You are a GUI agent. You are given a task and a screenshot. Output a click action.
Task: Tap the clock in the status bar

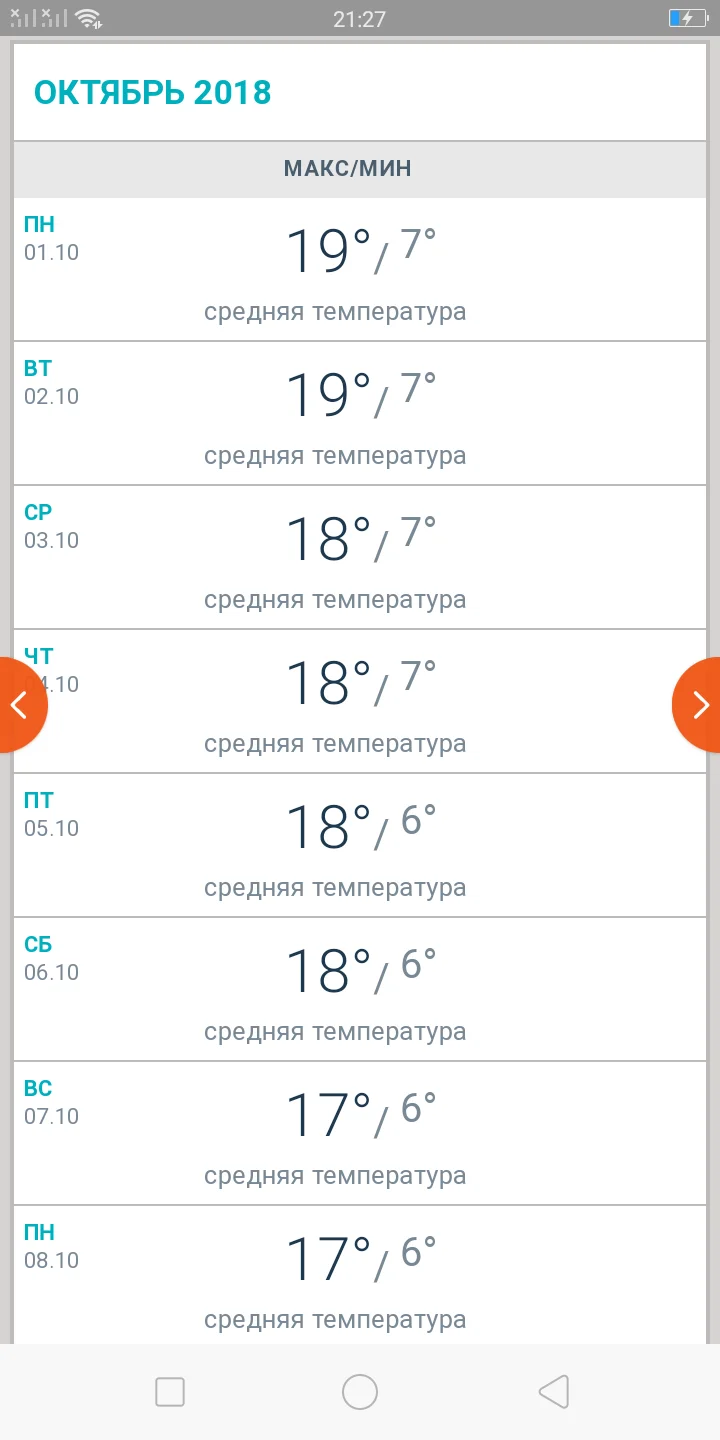pos(360,17)
